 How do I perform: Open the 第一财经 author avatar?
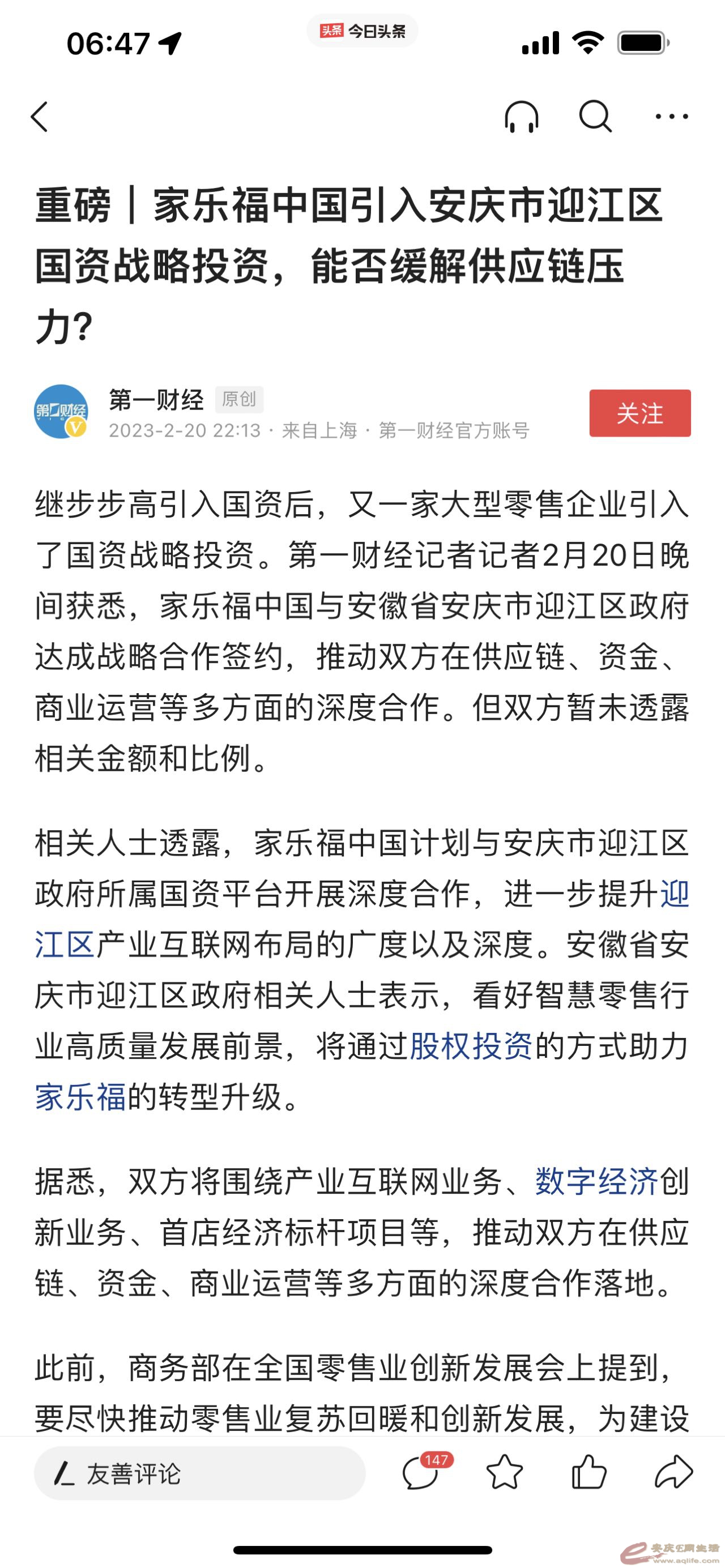click(61, 412)
